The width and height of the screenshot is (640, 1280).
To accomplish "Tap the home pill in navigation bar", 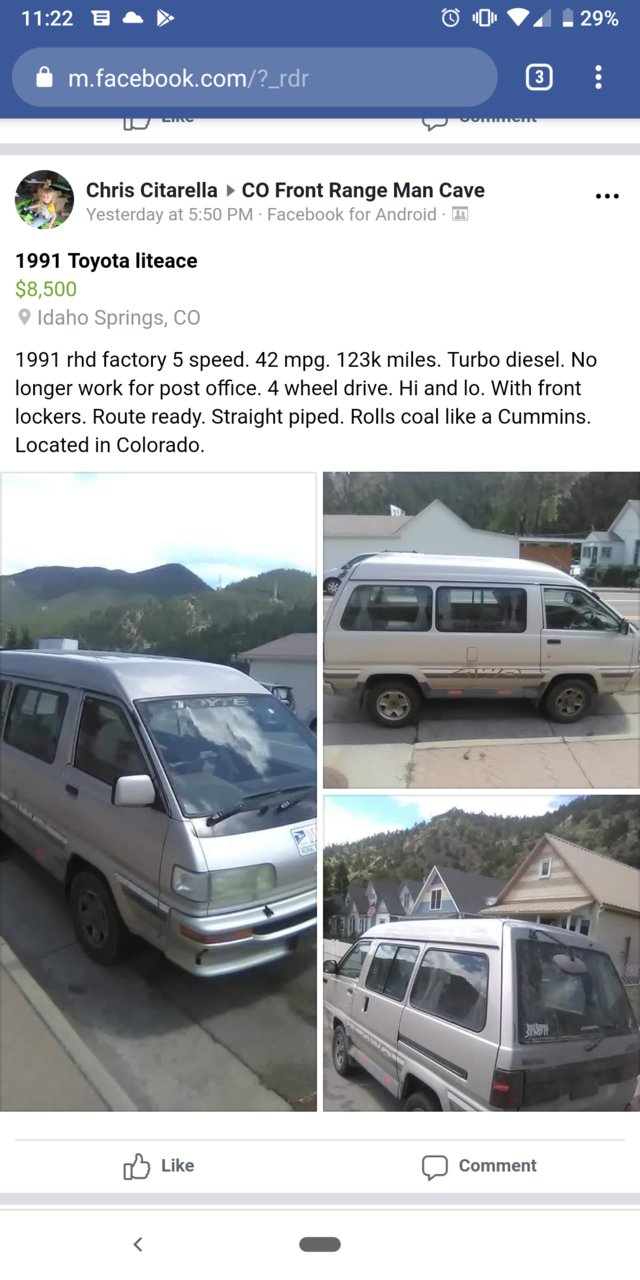I will tap(320, 1244).
